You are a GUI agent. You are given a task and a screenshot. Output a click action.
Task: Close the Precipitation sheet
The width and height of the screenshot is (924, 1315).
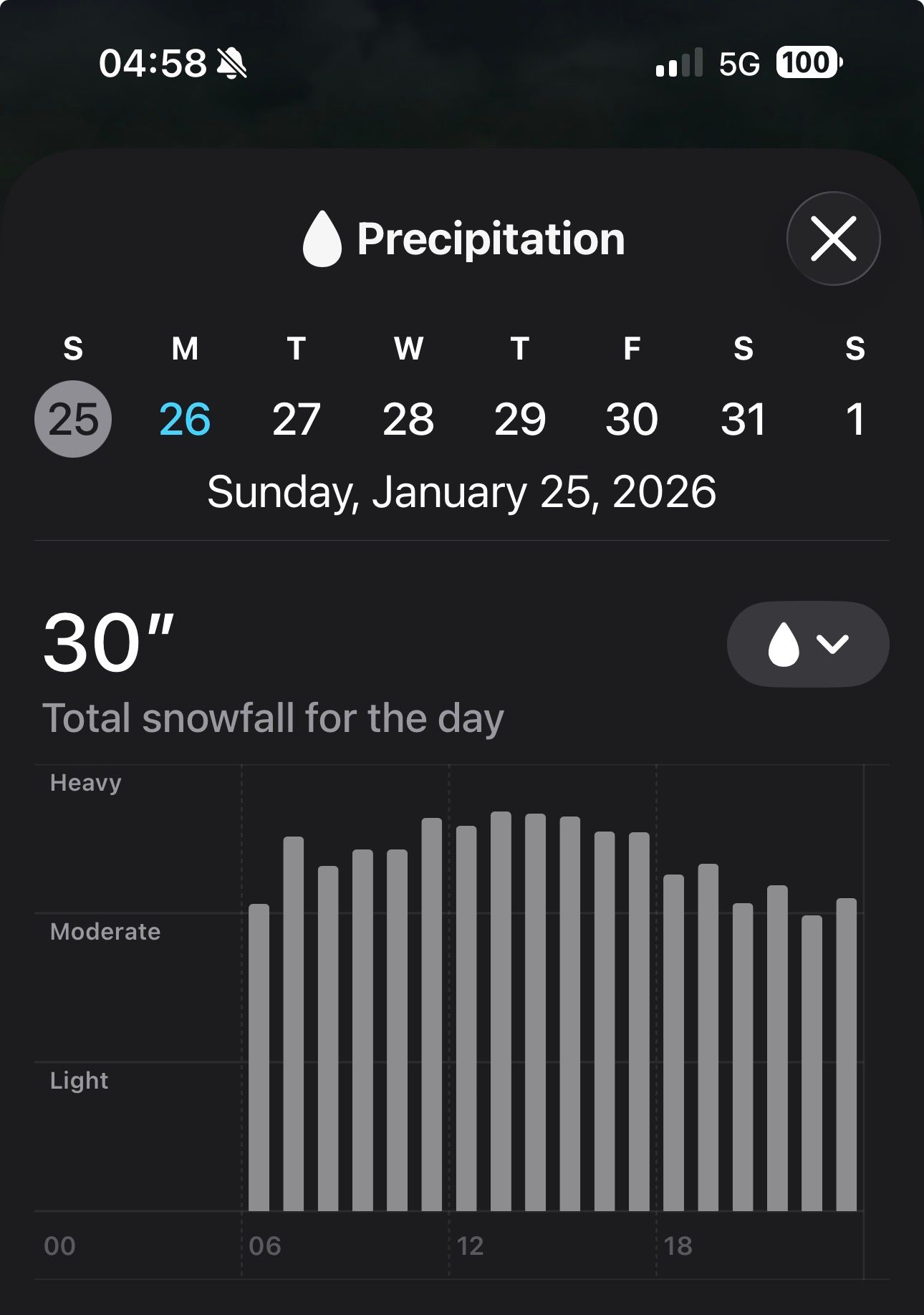coord(833,239)
